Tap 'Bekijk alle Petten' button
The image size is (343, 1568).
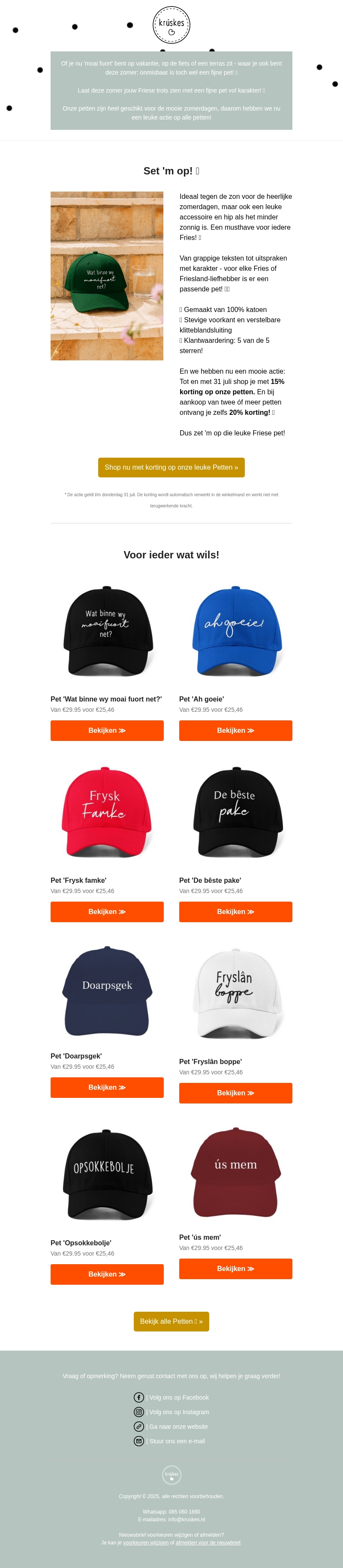tap(171, 1322)
